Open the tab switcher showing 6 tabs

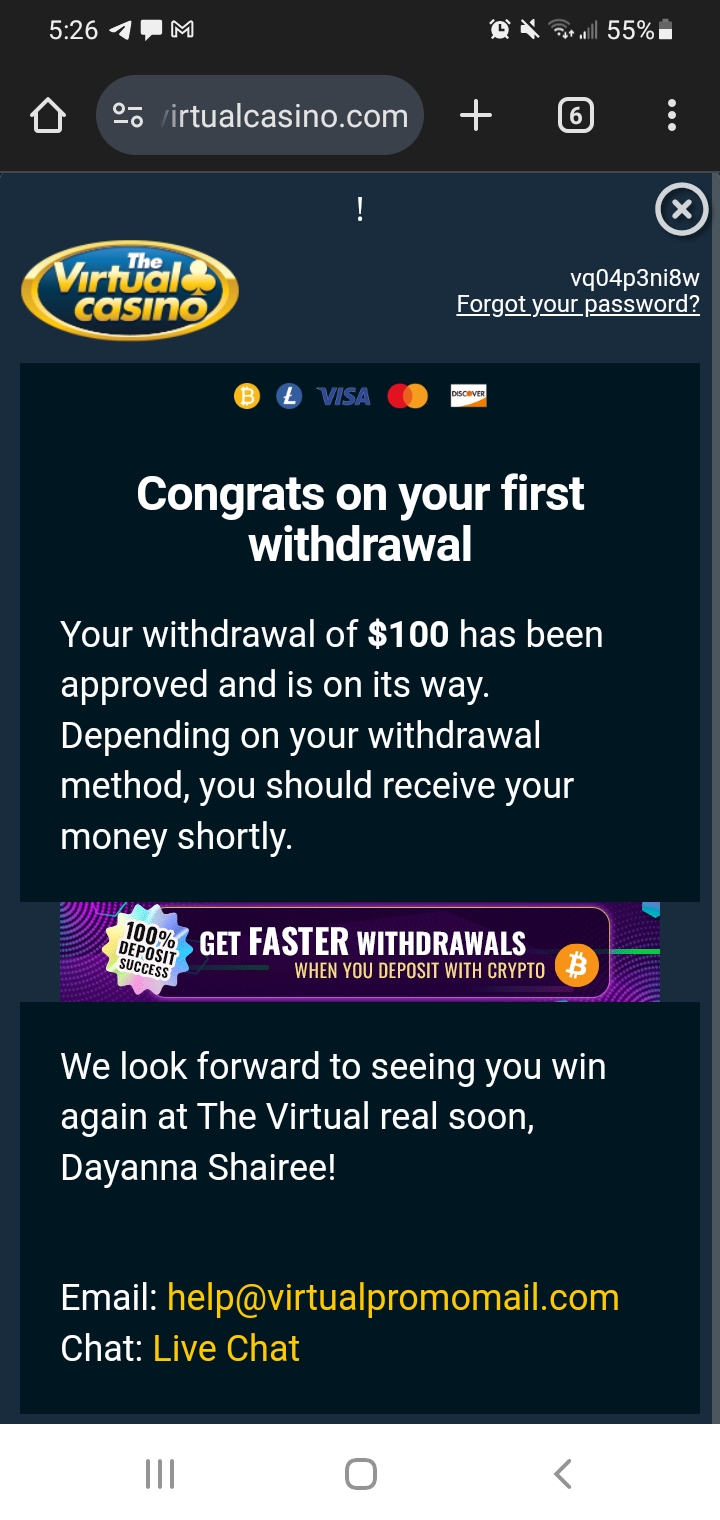point(575,116)
